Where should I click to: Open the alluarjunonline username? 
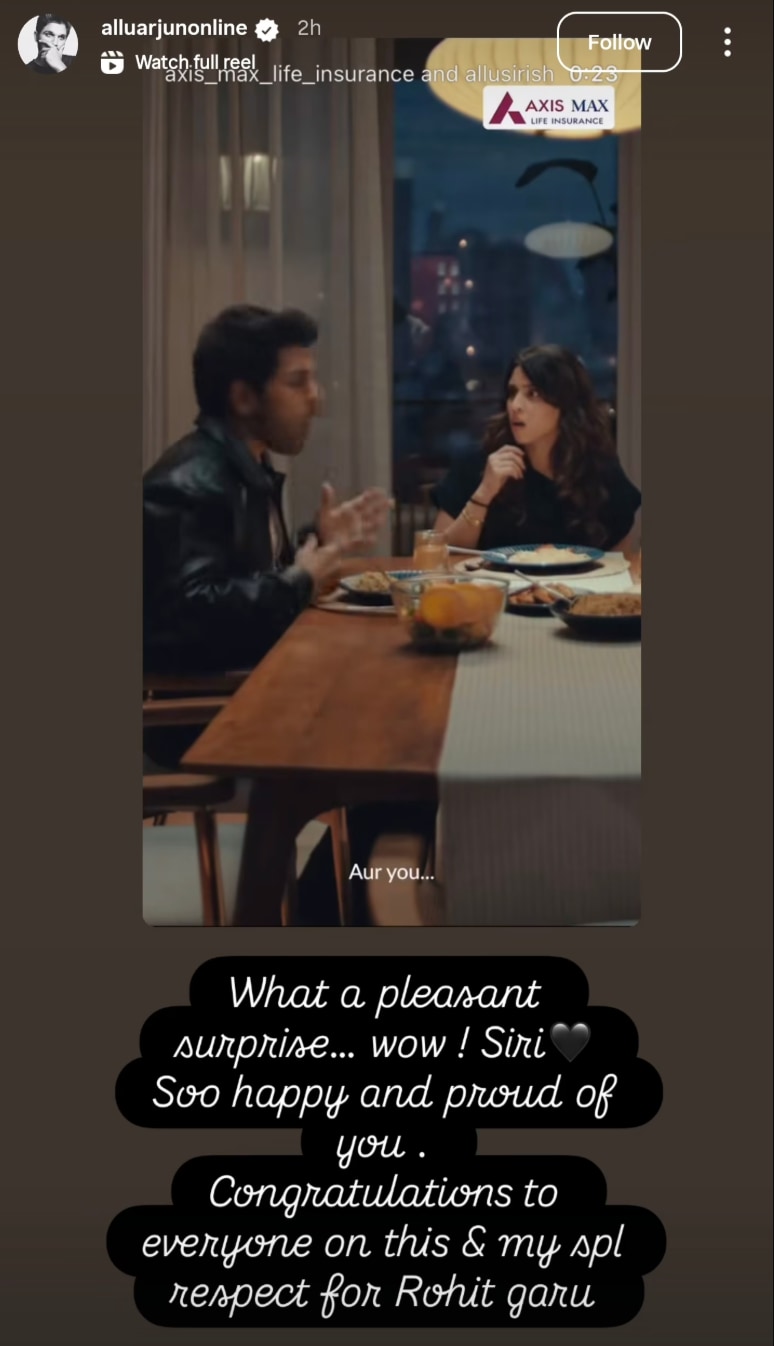(x=174, y=28)
